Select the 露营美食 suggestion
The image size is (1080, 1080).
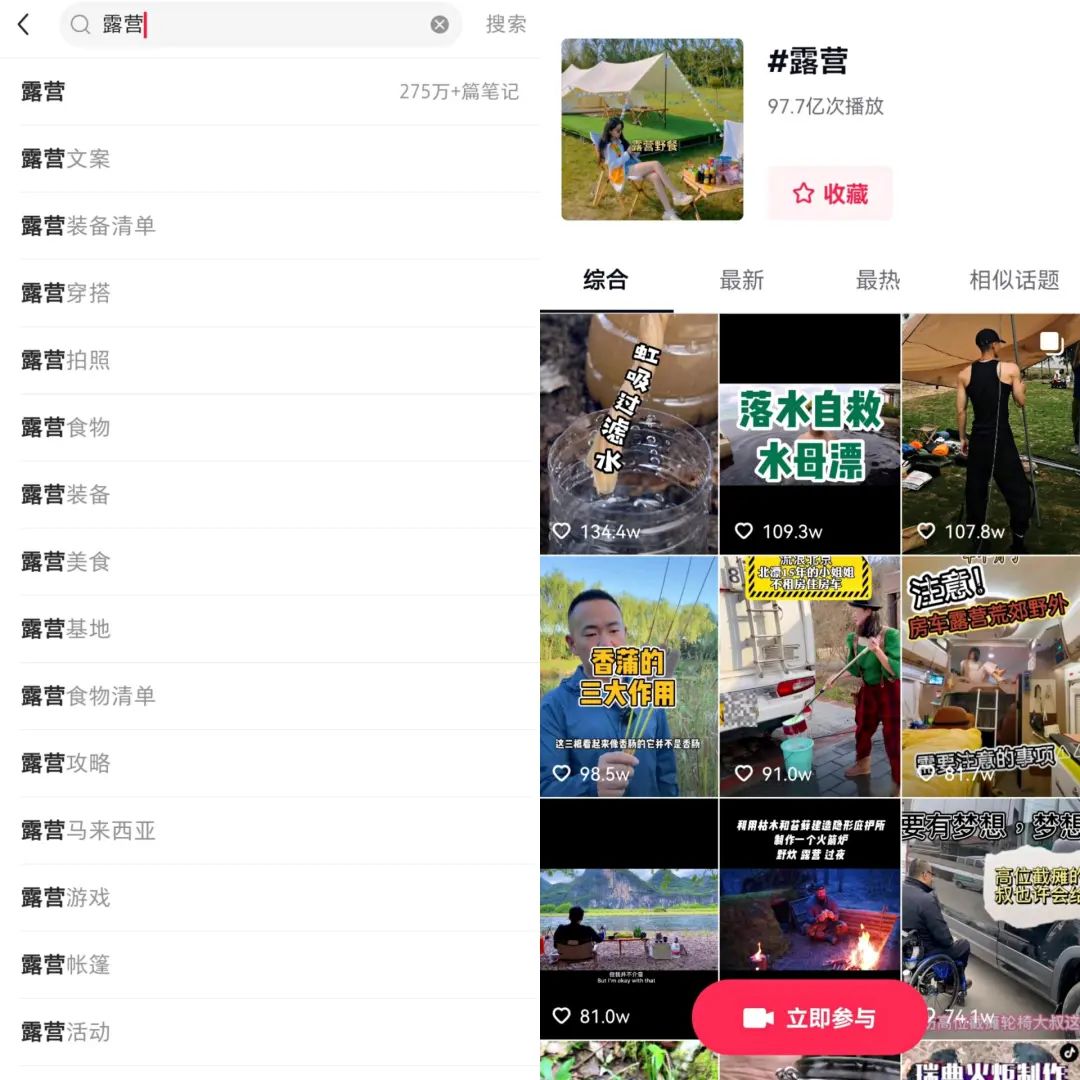click(66, 562)
